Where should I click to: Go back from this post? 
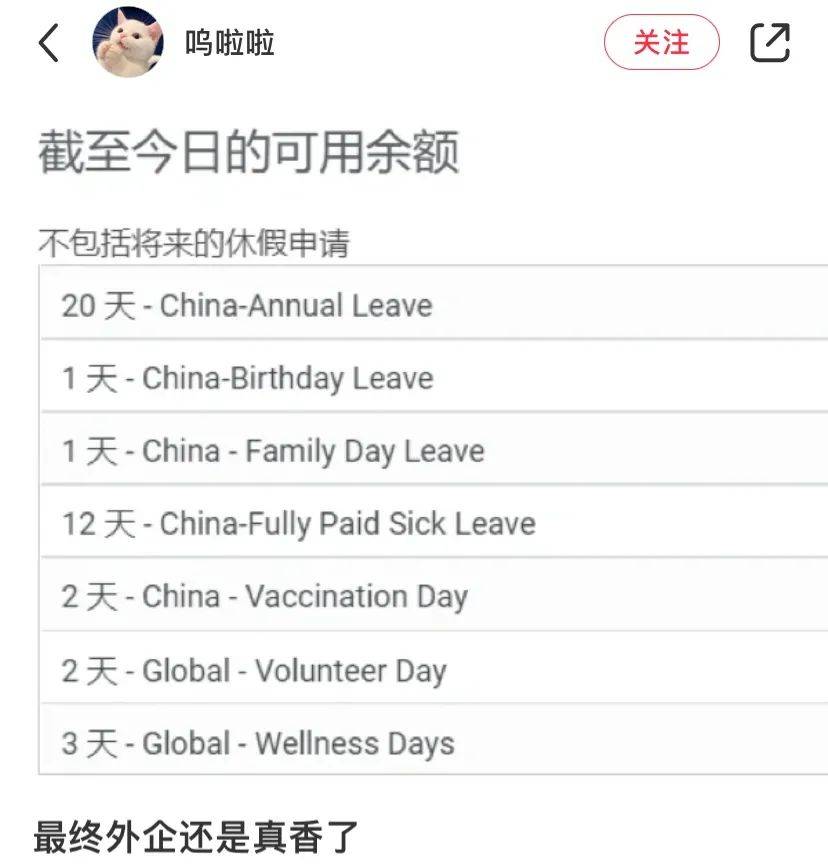click(48, 43)
